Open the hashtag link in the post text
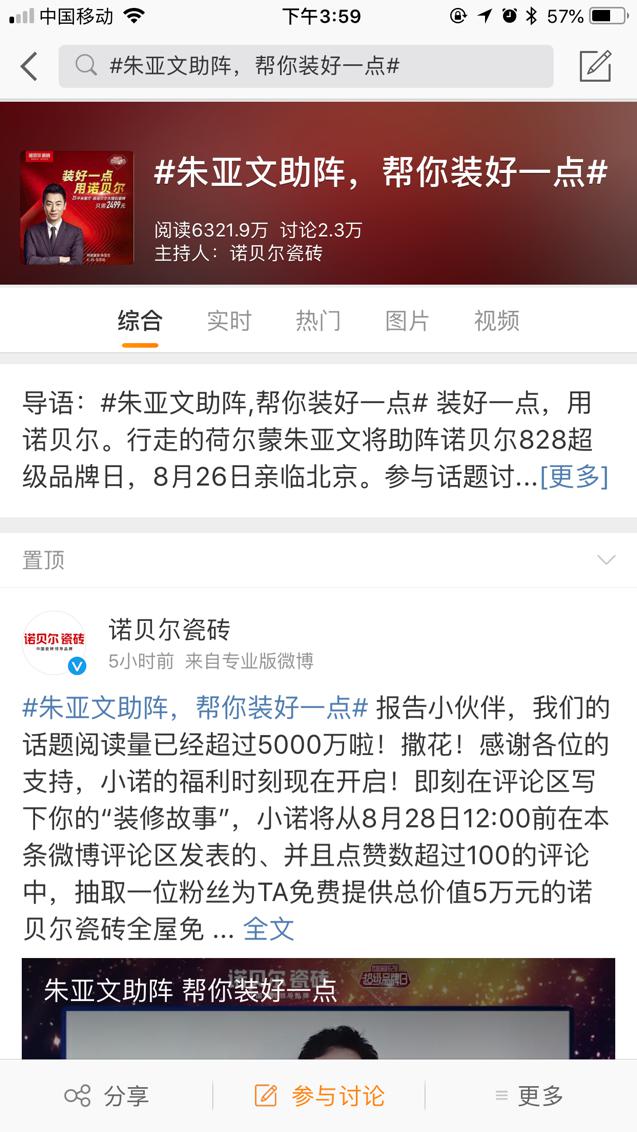This screenshot has width=637, height=1132. coord(196,708)
